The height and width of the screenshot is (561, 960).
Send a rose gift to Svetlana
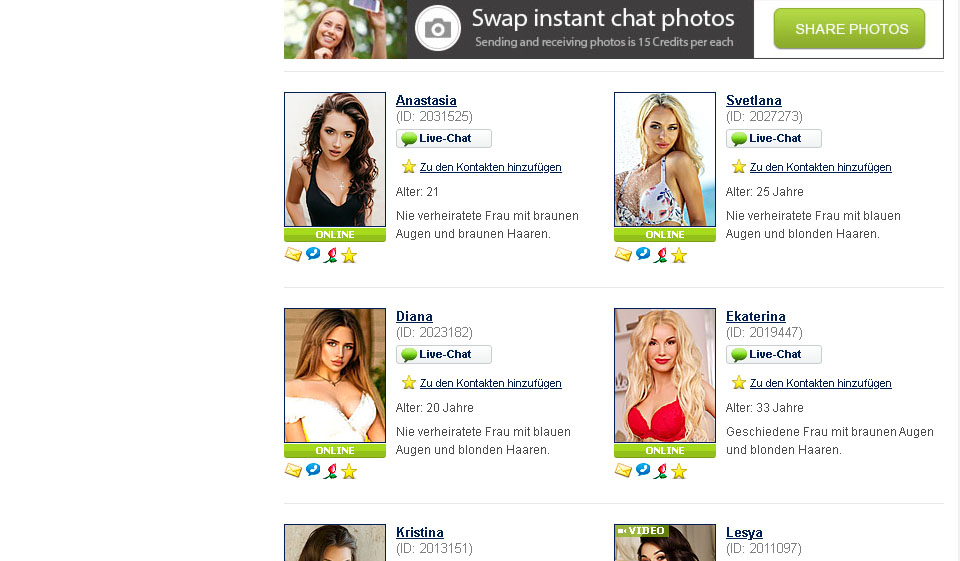(x=660, y=255)
